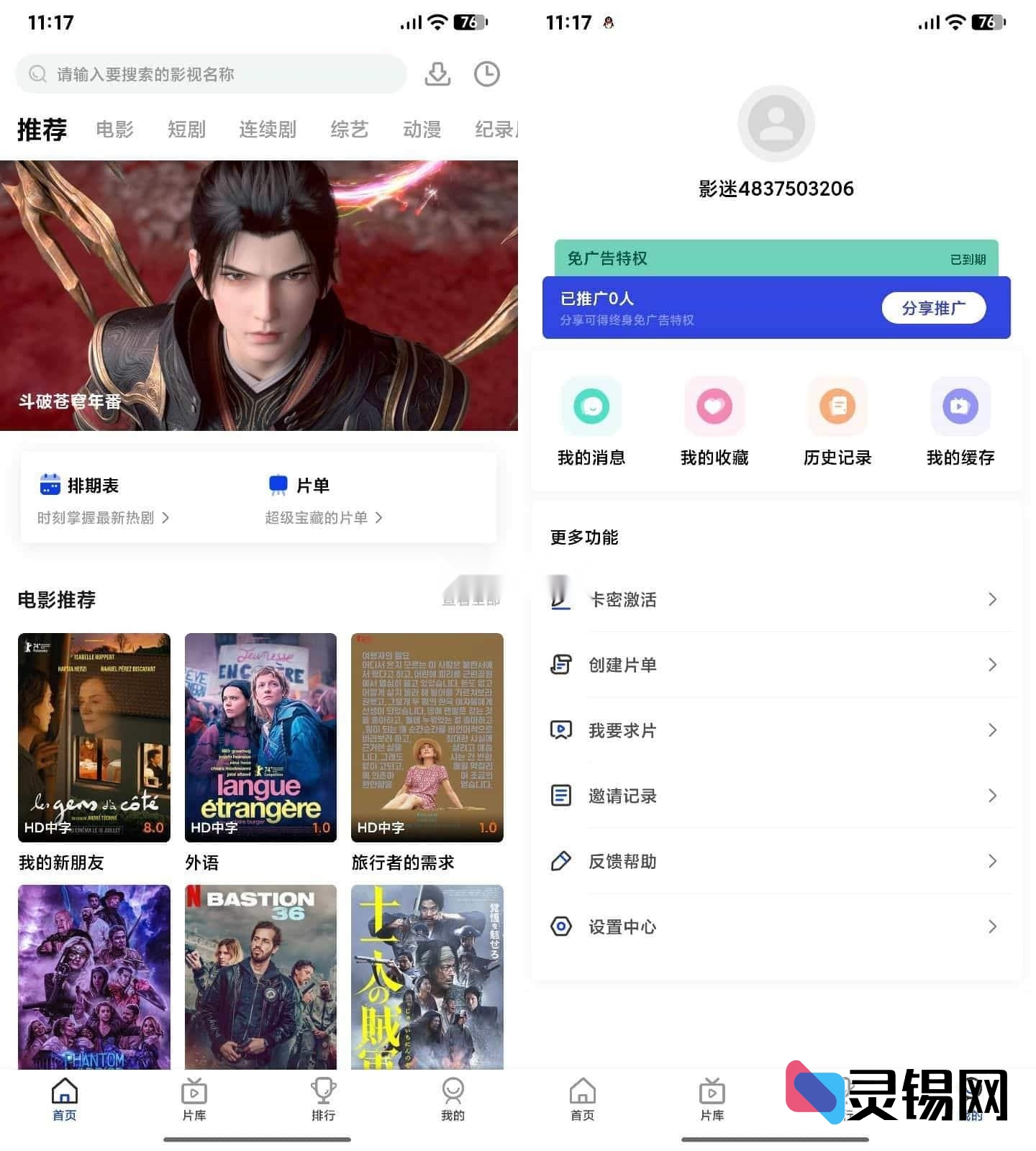Expand the 创建片单 row chevron
Screen dimensions: 1036x1151
(x=993, y=665)
